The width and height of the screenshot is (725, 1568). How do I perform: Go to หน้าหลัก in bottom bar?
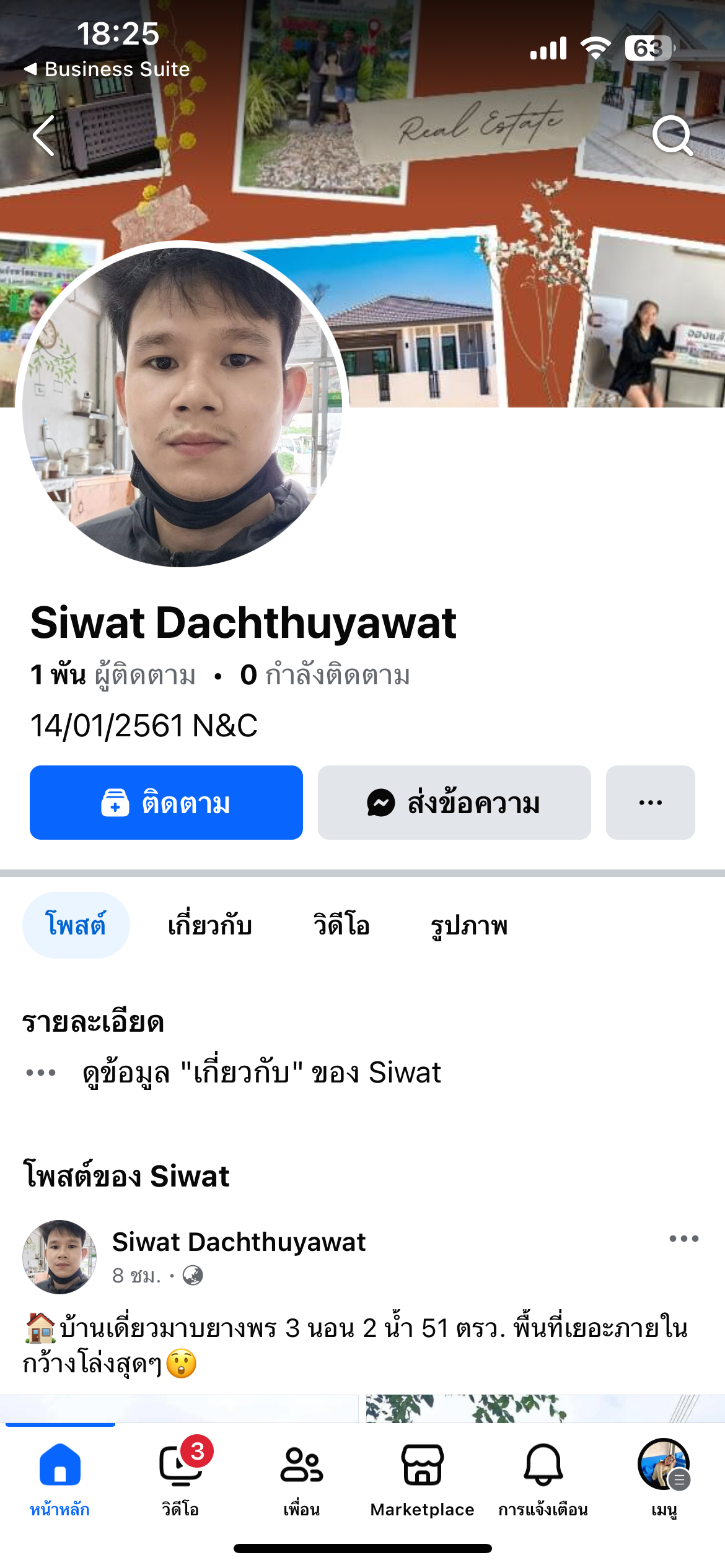[60, 1477]
